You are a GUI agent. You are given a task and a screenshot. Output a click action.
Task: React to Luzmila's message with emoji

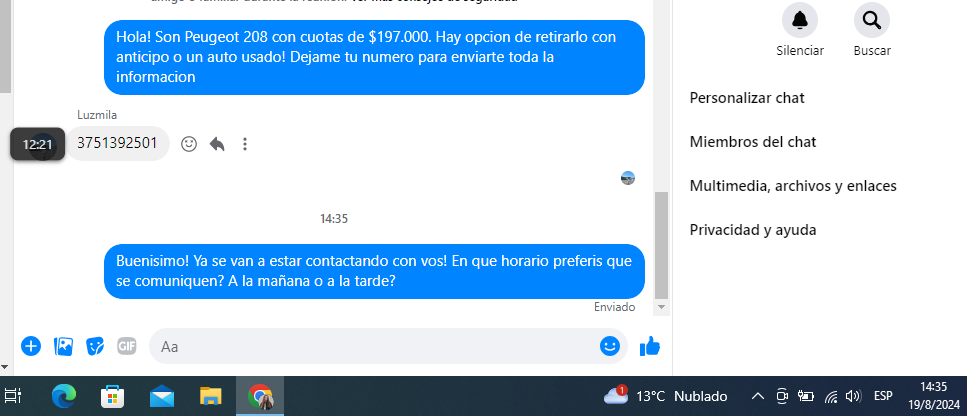coord(189,144)
